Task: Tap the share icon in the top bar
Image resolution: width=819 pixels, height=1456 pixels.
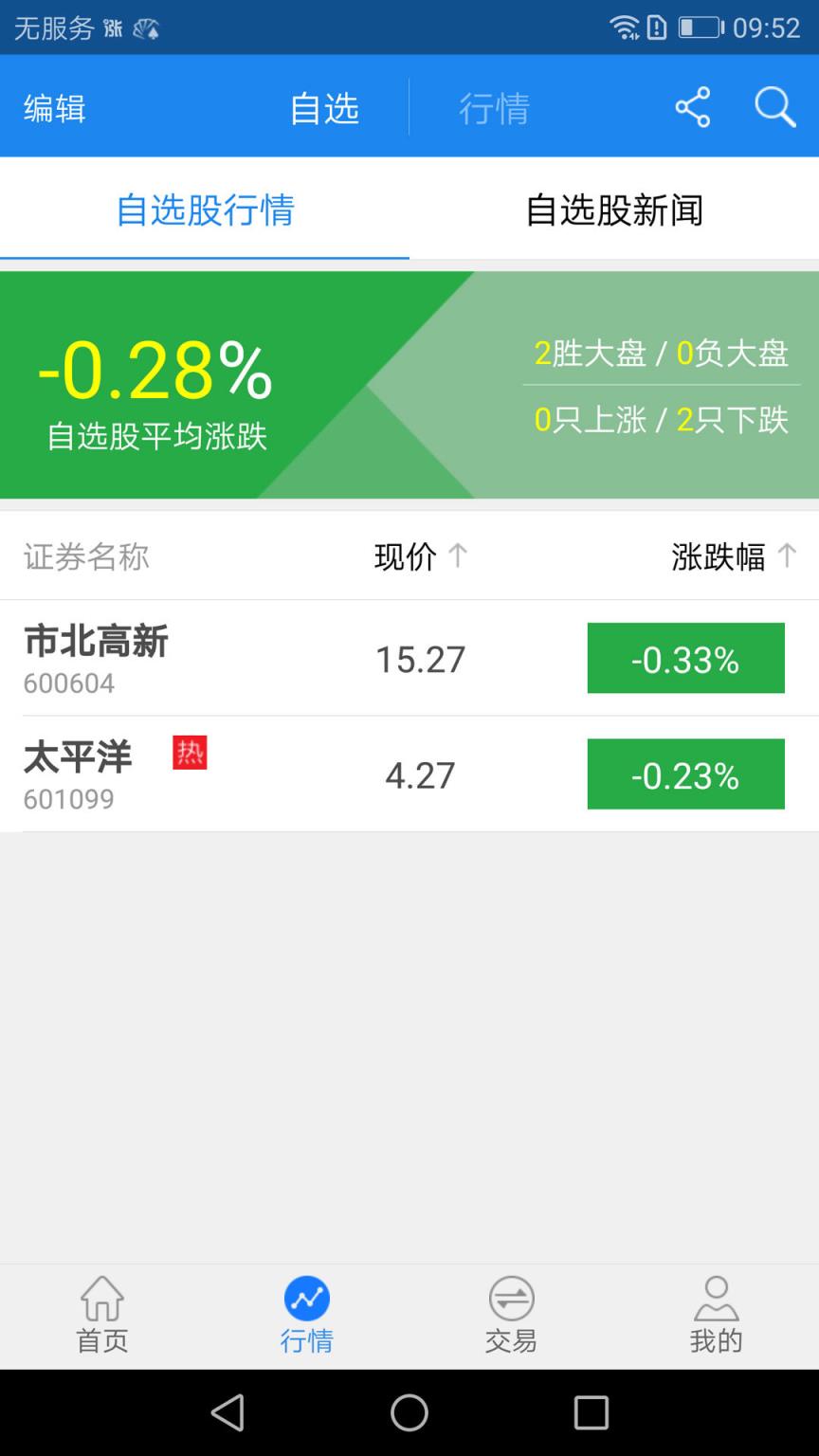Action: point(693,107)
